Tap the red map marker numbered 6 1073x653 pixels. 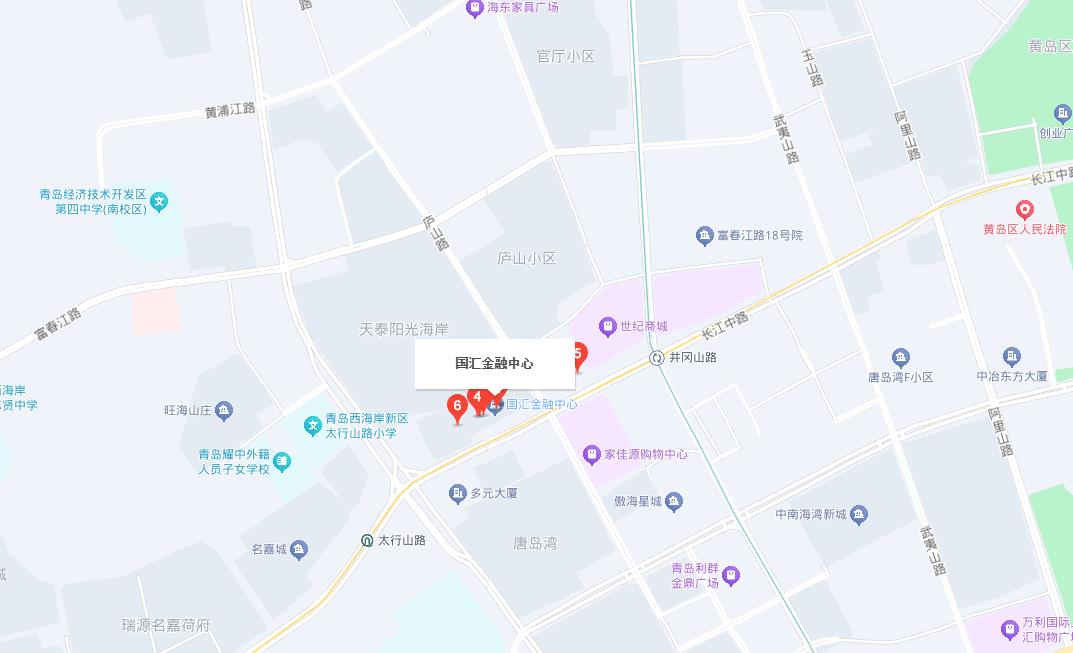(x=457, y=407)
